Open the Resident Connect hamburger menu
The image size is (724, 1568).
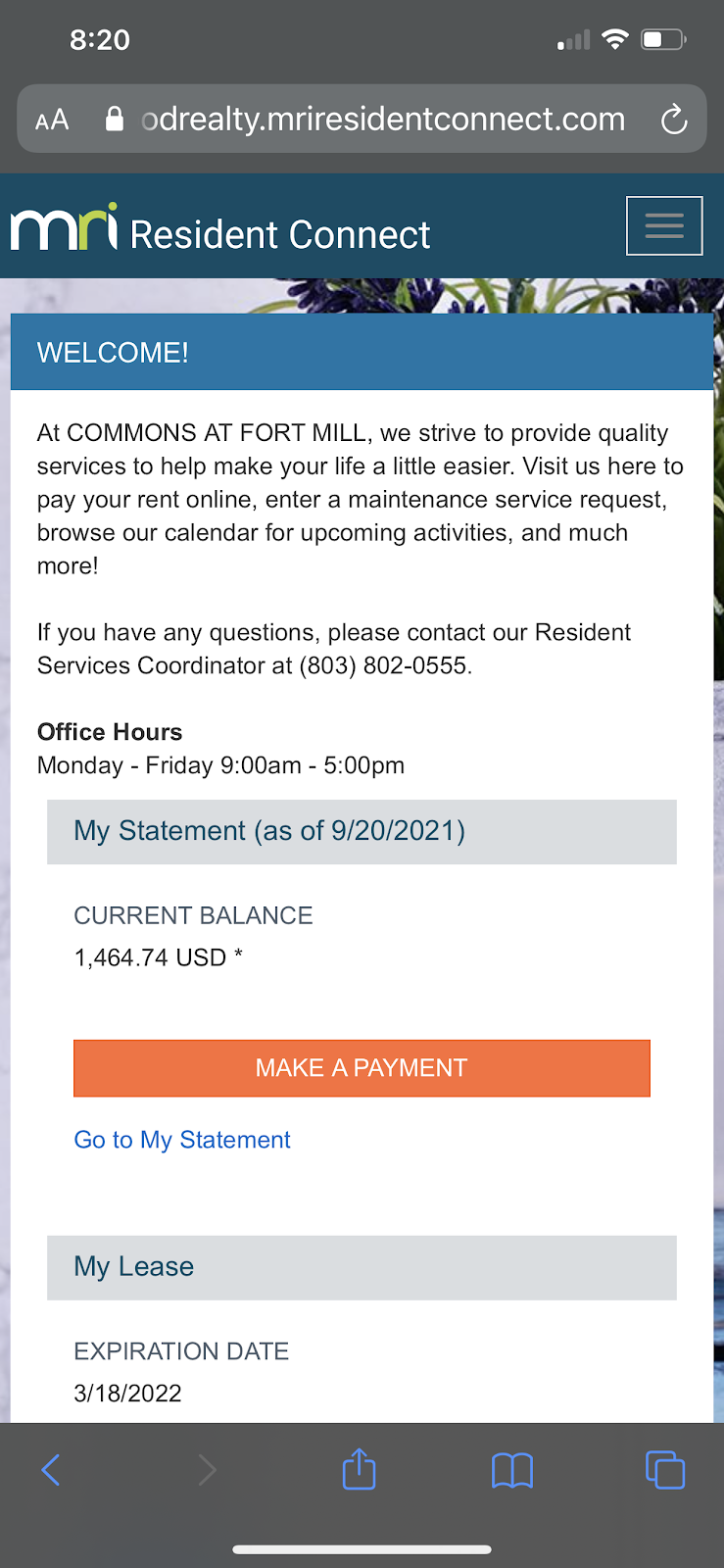(x=664, y=225)
